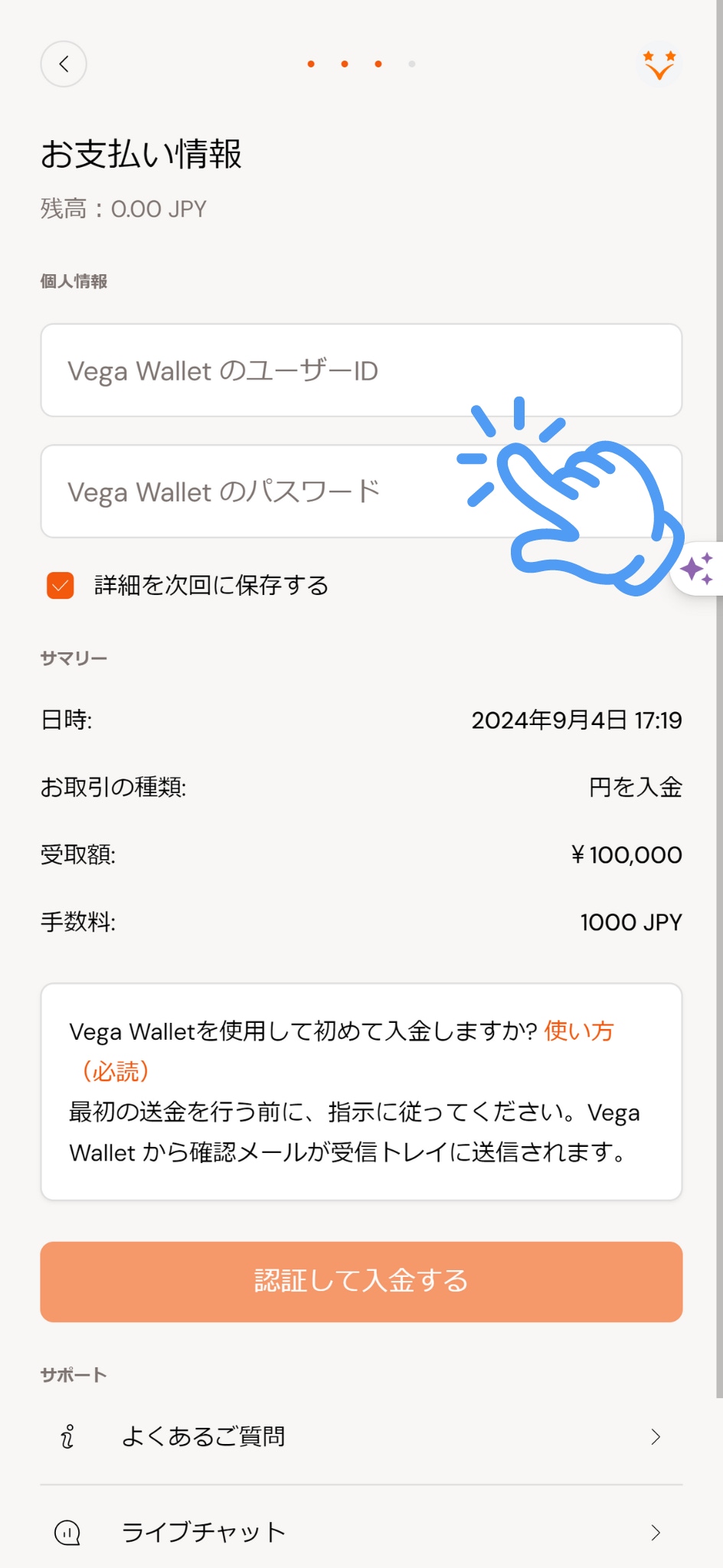
Task: Tap the 認証して入金する button
Action: pos(361,1282)
